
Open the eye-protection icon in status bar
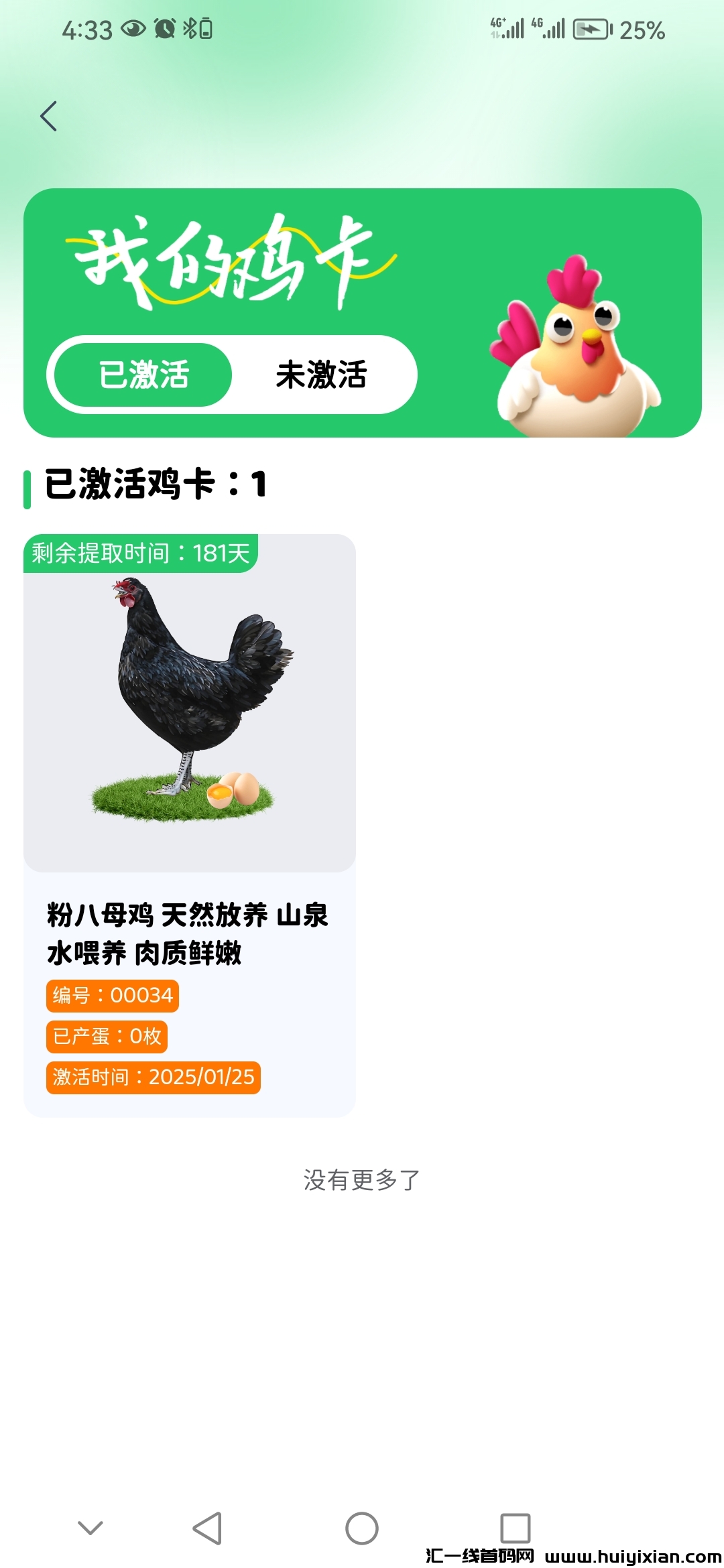click(133, 29)
